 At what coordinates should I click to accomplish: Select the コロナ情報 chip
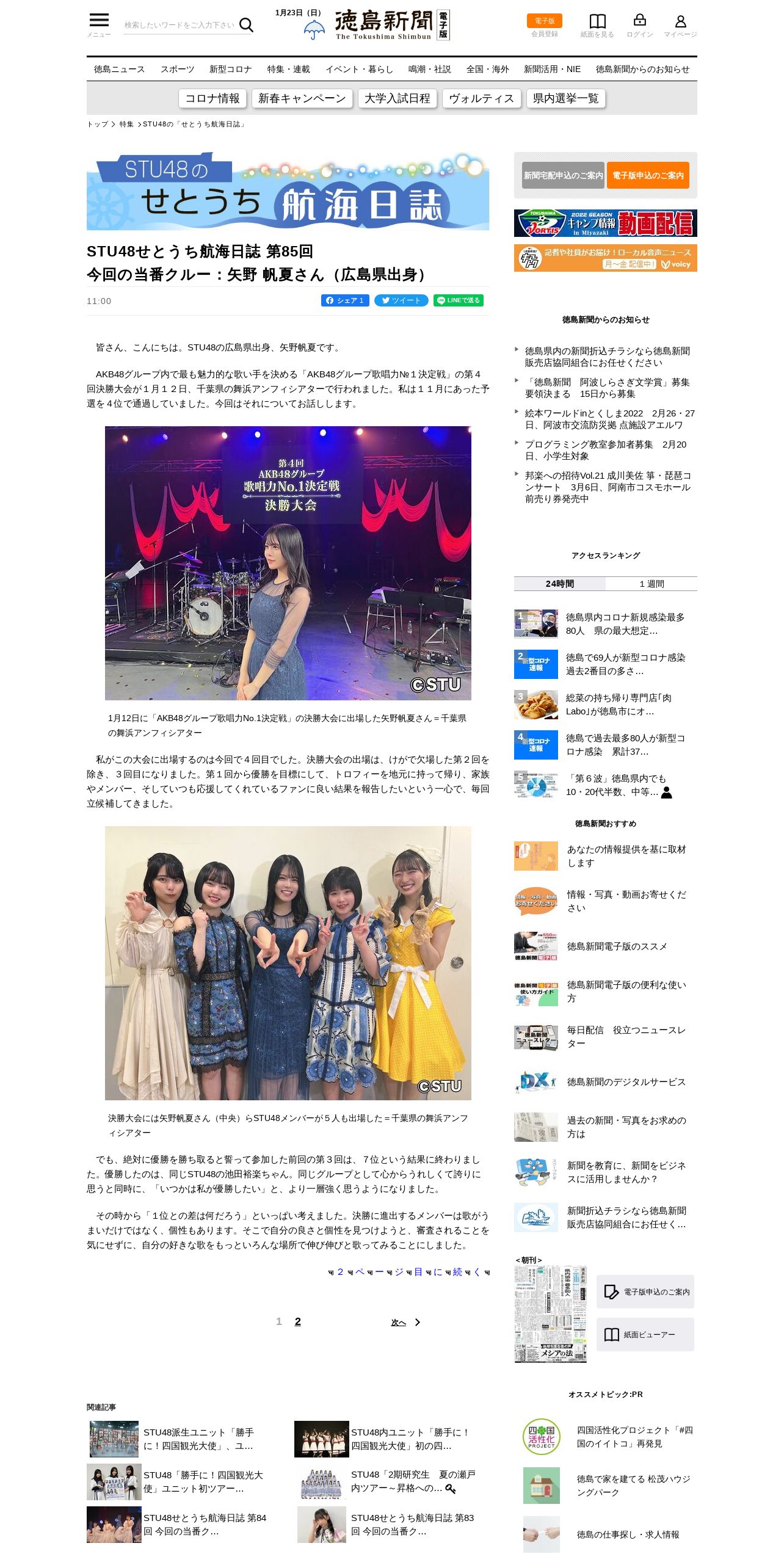[212, 98]
